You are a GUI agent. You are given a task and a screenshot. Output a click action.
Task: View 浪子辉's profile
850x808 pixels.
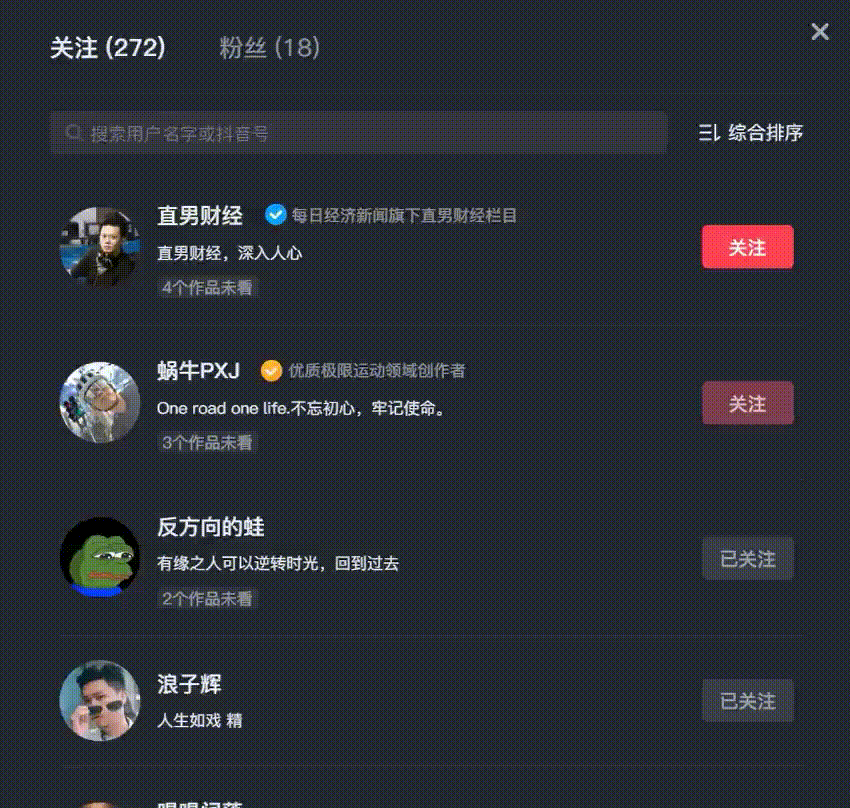coord(189,685)
